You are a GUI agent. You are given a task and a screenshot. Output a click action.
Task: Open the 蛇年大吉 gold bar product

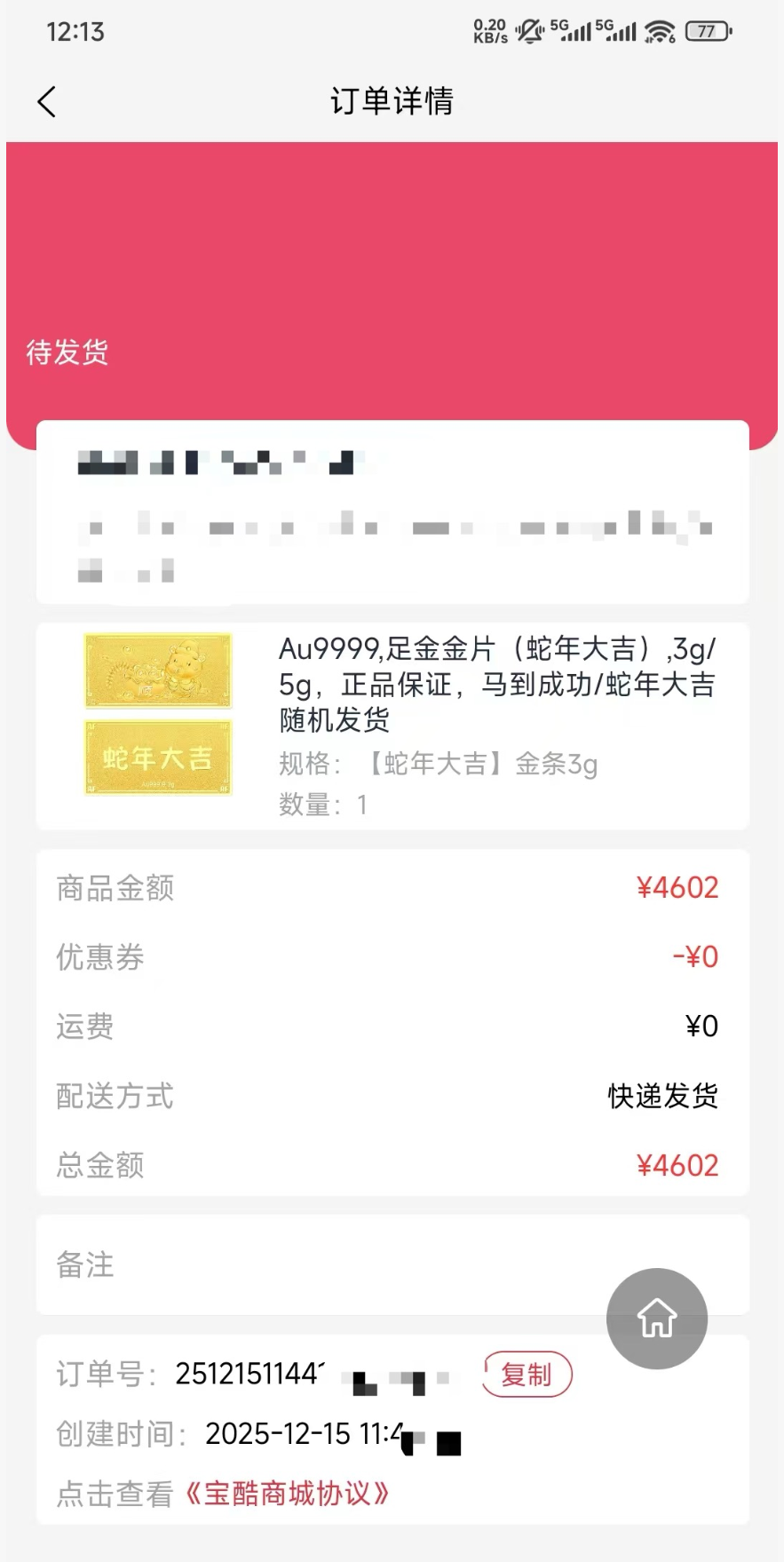tap(158, 714)
